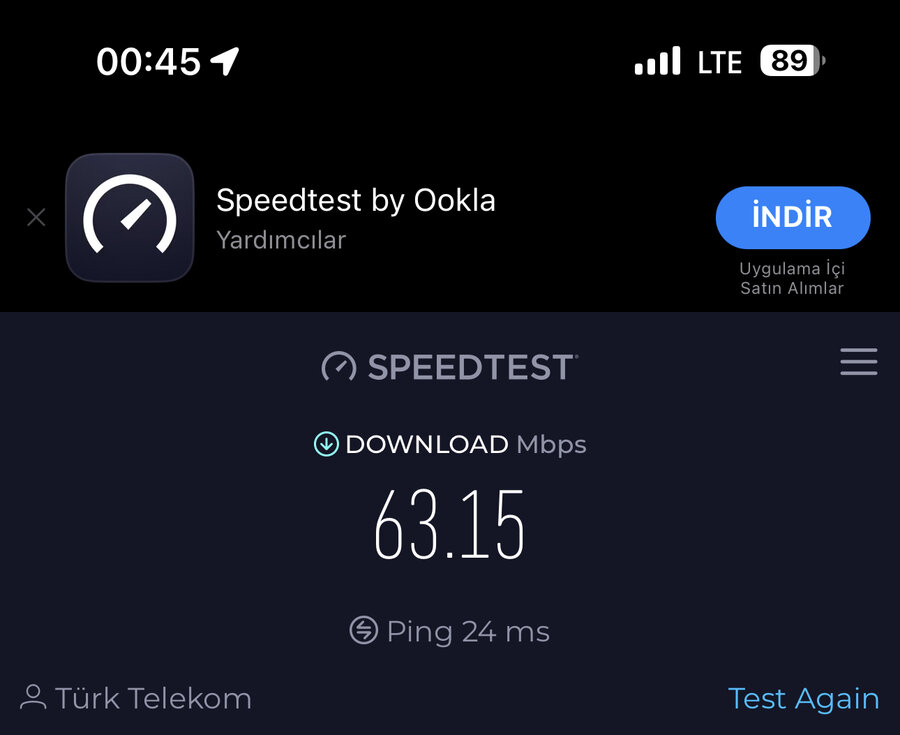Open the Speedtest by Ookla app banner
Screen dimensions: 900x735
click(355, 218)
